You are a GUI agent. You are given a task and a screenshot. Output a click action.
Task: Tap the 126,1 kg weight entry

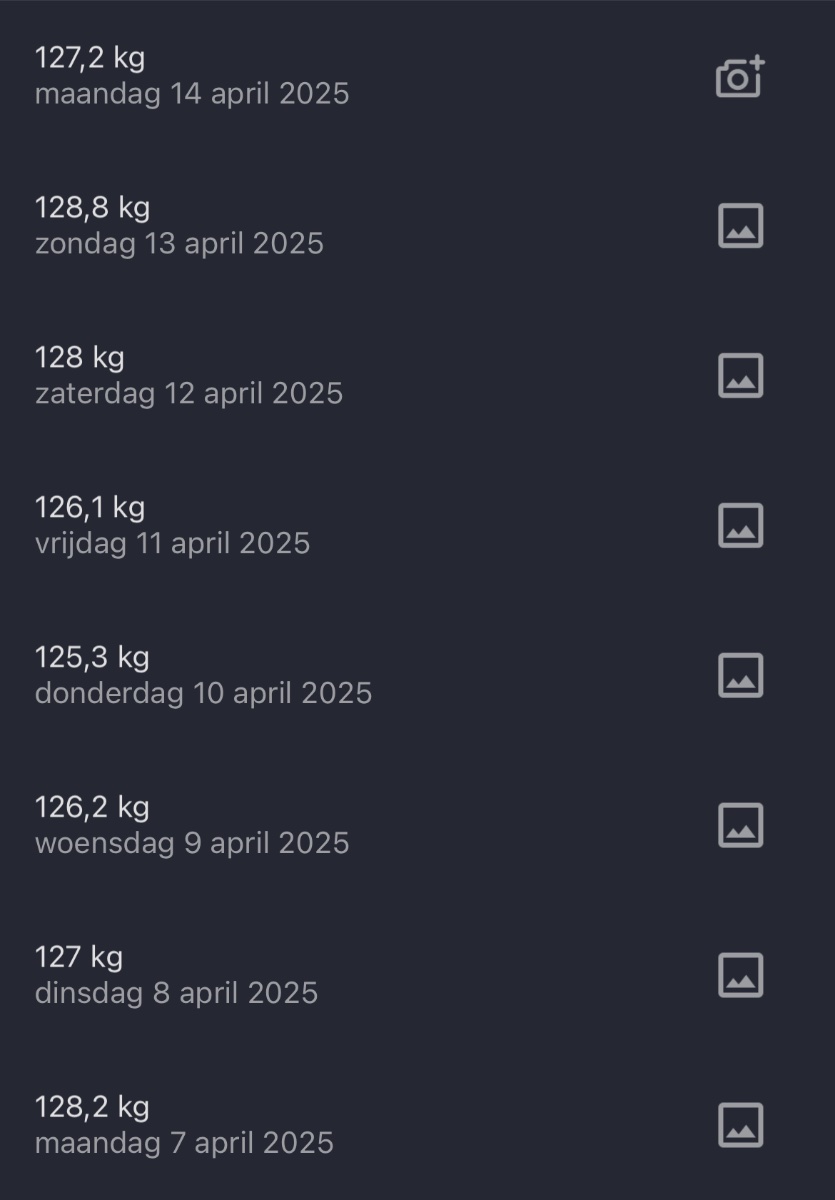(x=173, y=526)
